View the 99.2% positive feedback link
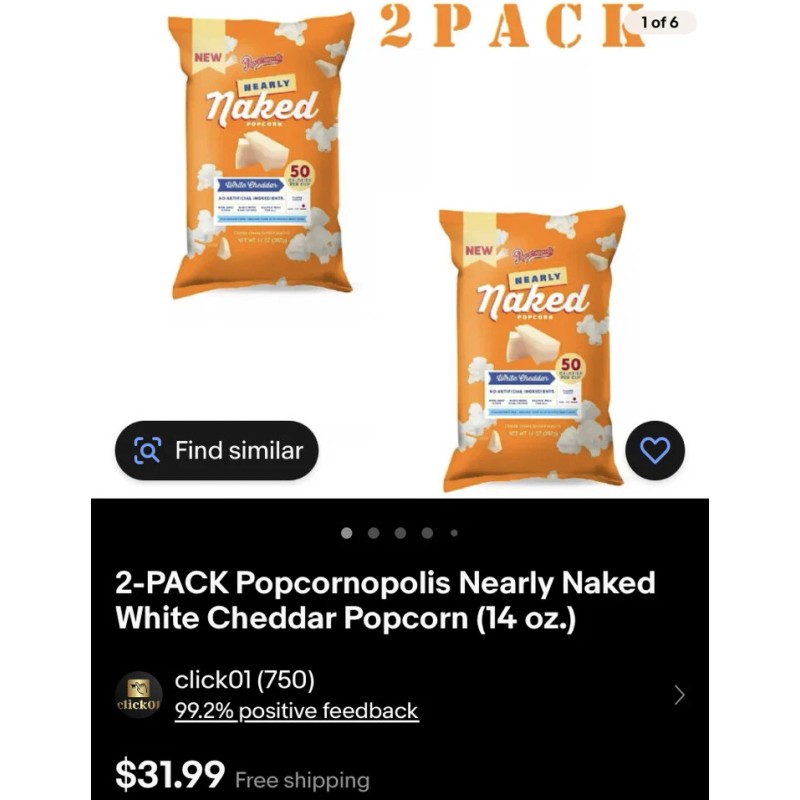800x800 pixels. coord(296,711)
